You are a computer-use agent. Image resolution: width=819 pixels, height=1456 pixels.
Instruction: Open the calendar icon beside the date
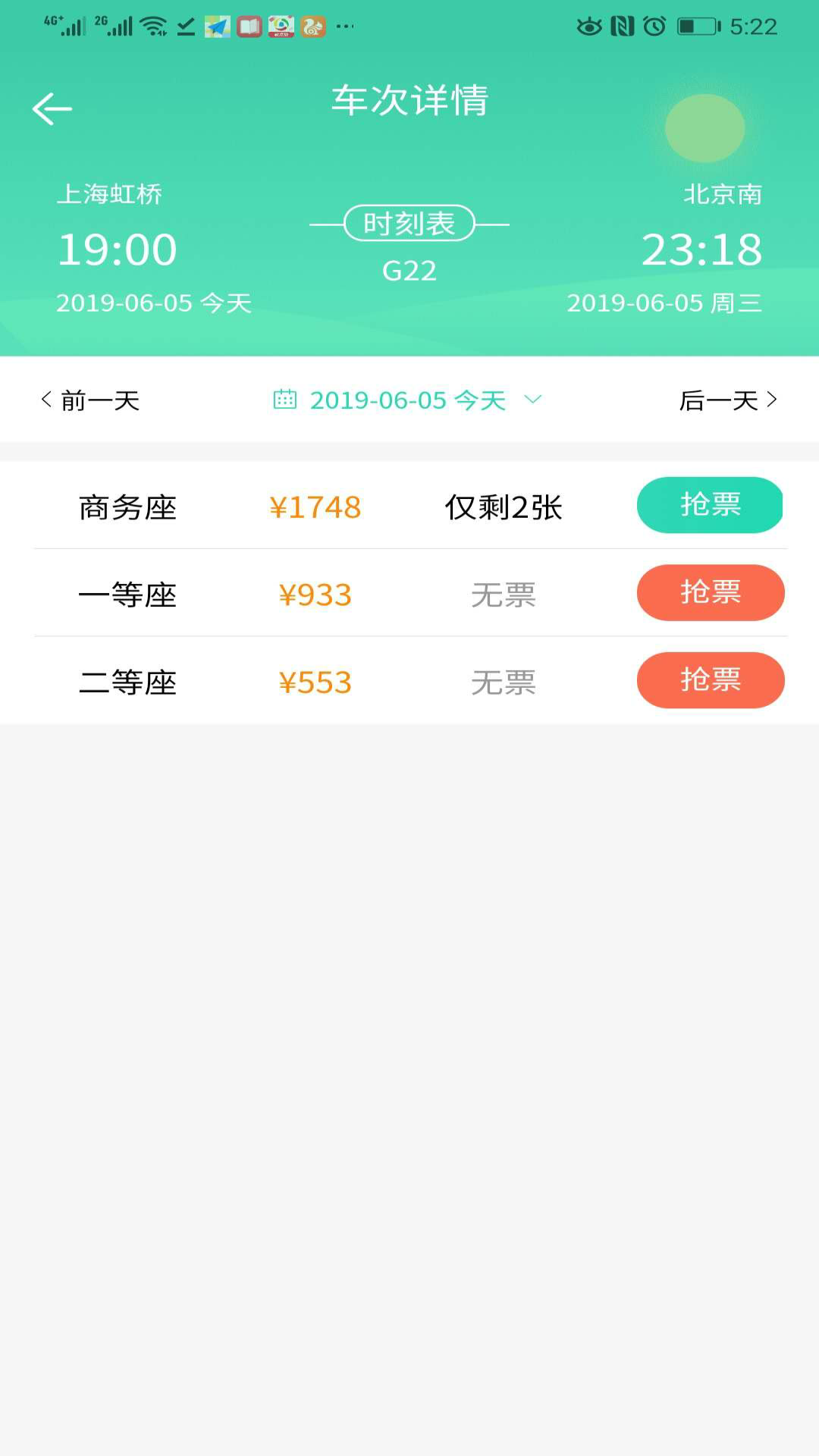pyautogui.click(x=284, y=400)
